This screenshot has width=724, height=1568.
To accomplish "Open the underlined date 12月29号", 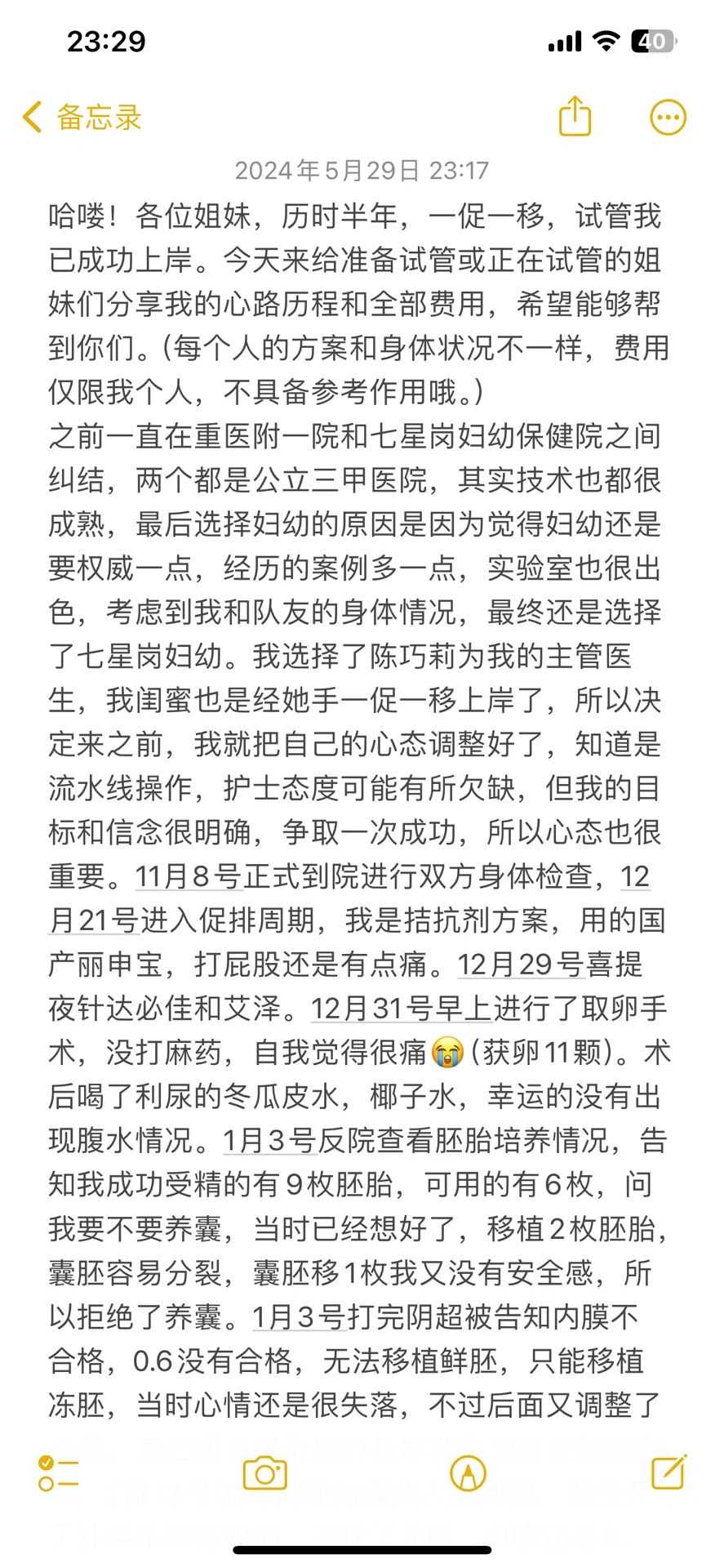I will point(519,965).
